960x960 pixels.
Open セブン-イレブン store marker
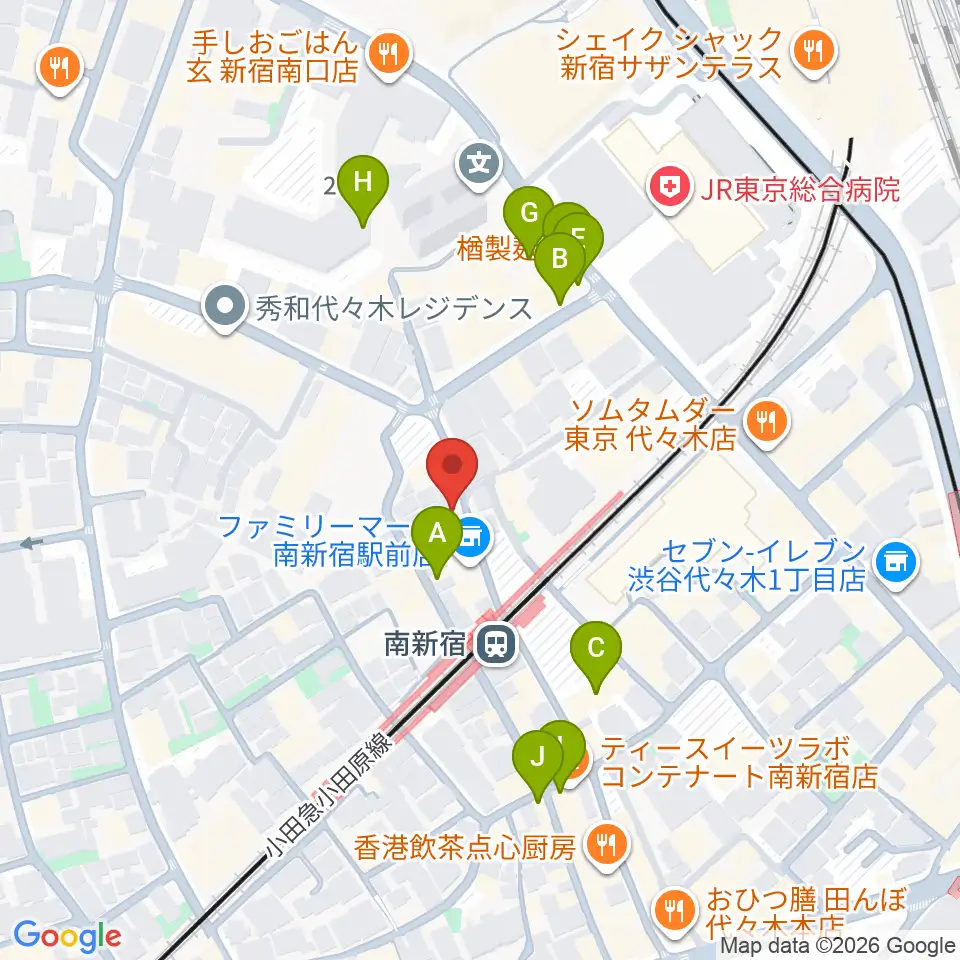click(896, 564)
